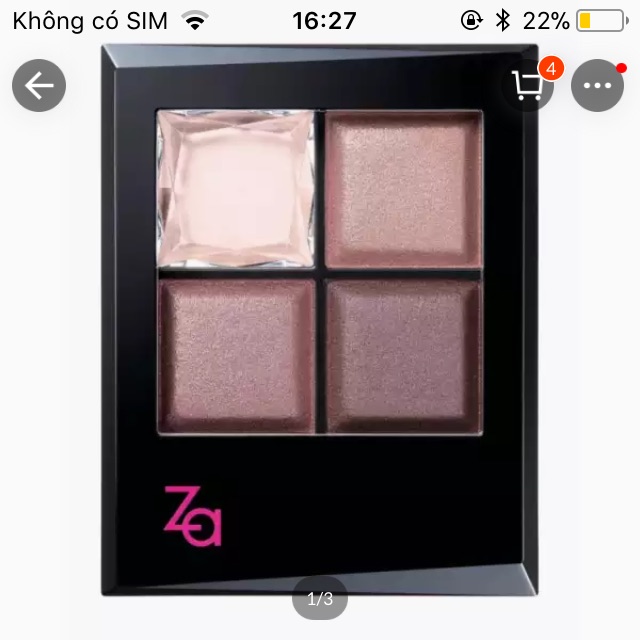Open the three-dot overflow menu
The image size is (640, 640).
click(597, 86)
